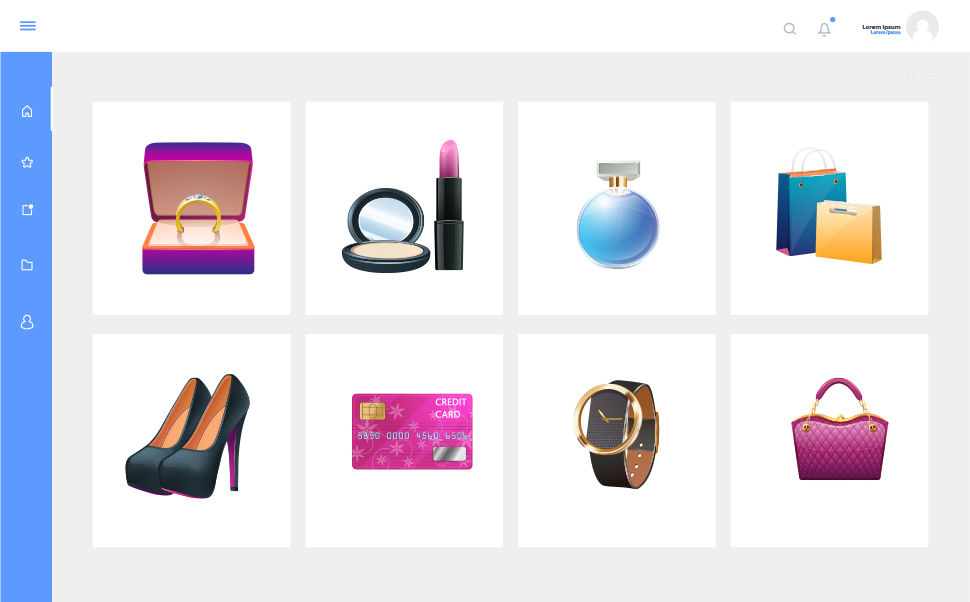
Task: Open the folder section in sidebar
Action: point(27,265)
